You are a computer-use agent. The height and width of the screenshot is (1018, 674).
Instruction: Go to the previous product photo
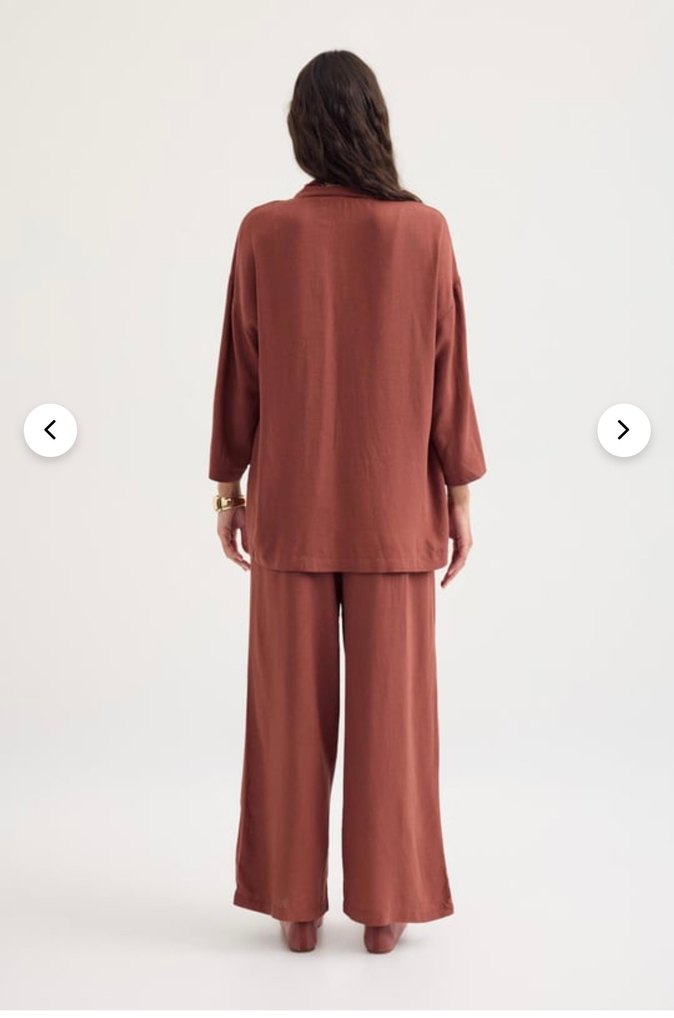point(50,430)
